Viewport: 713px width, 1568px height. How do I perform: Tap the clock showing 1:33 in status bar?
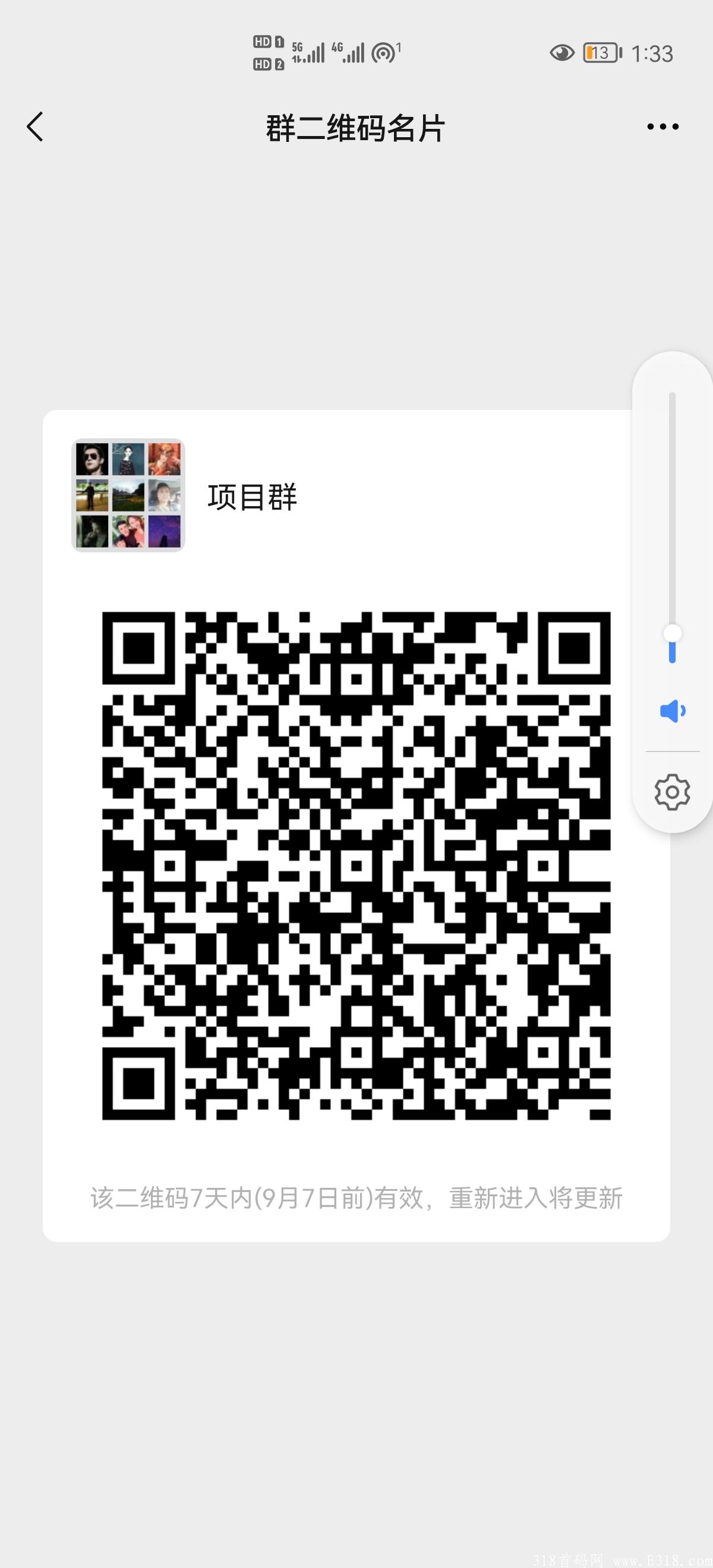[x=652, y=53]
